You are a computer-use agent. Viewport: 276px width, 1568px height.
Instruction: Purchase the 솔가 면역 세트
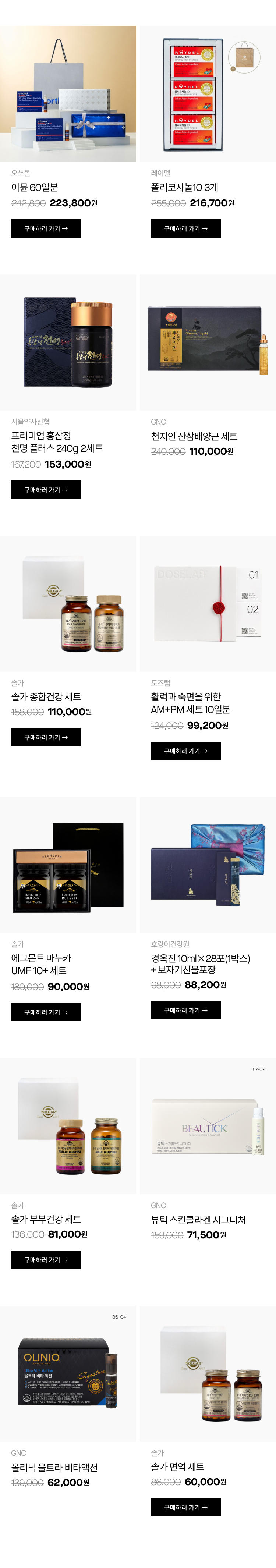click(x=185, y=1507)
